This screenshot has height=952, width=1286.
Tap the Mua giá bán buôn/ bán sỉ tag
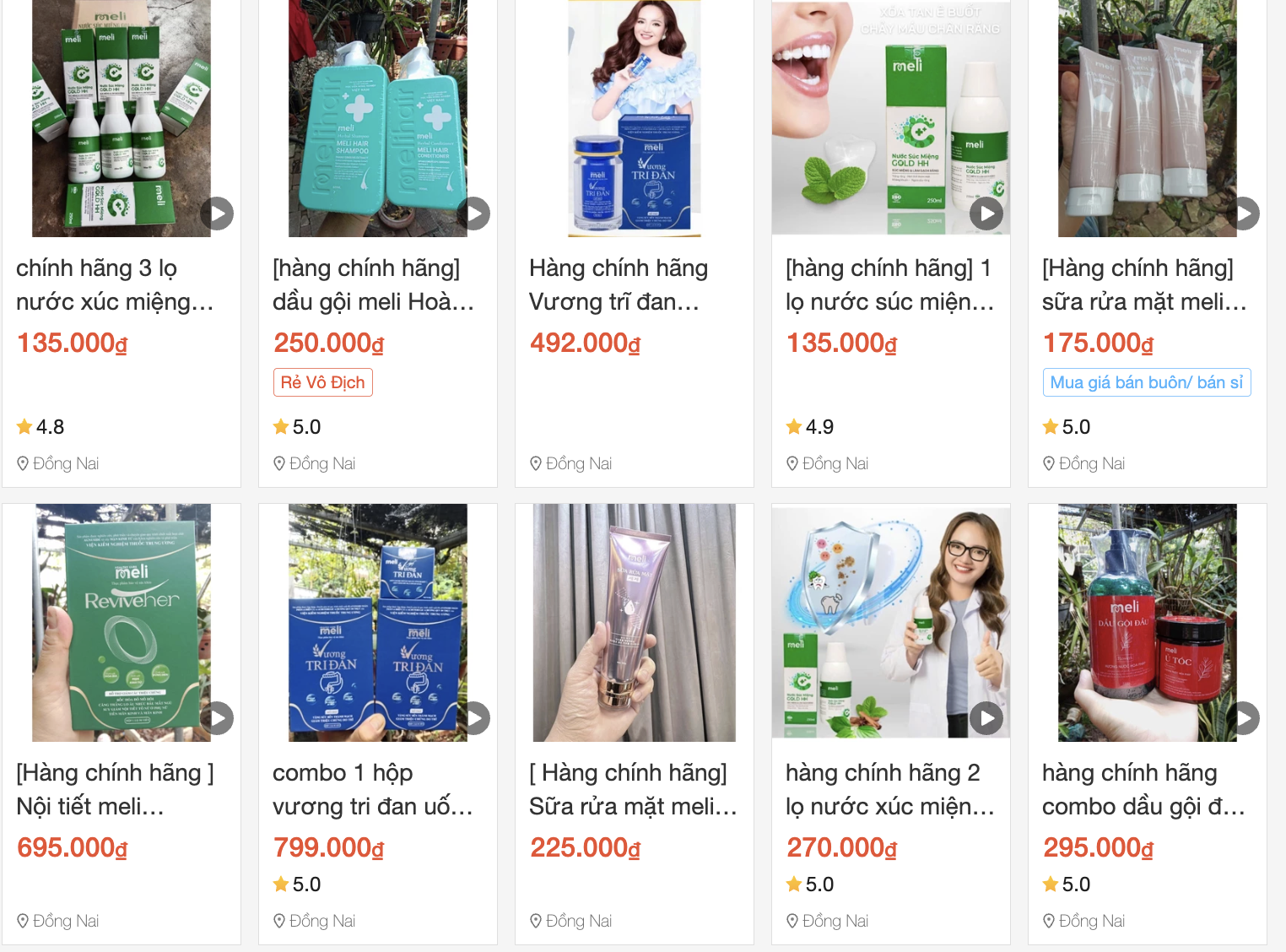tap(1147, 382)
